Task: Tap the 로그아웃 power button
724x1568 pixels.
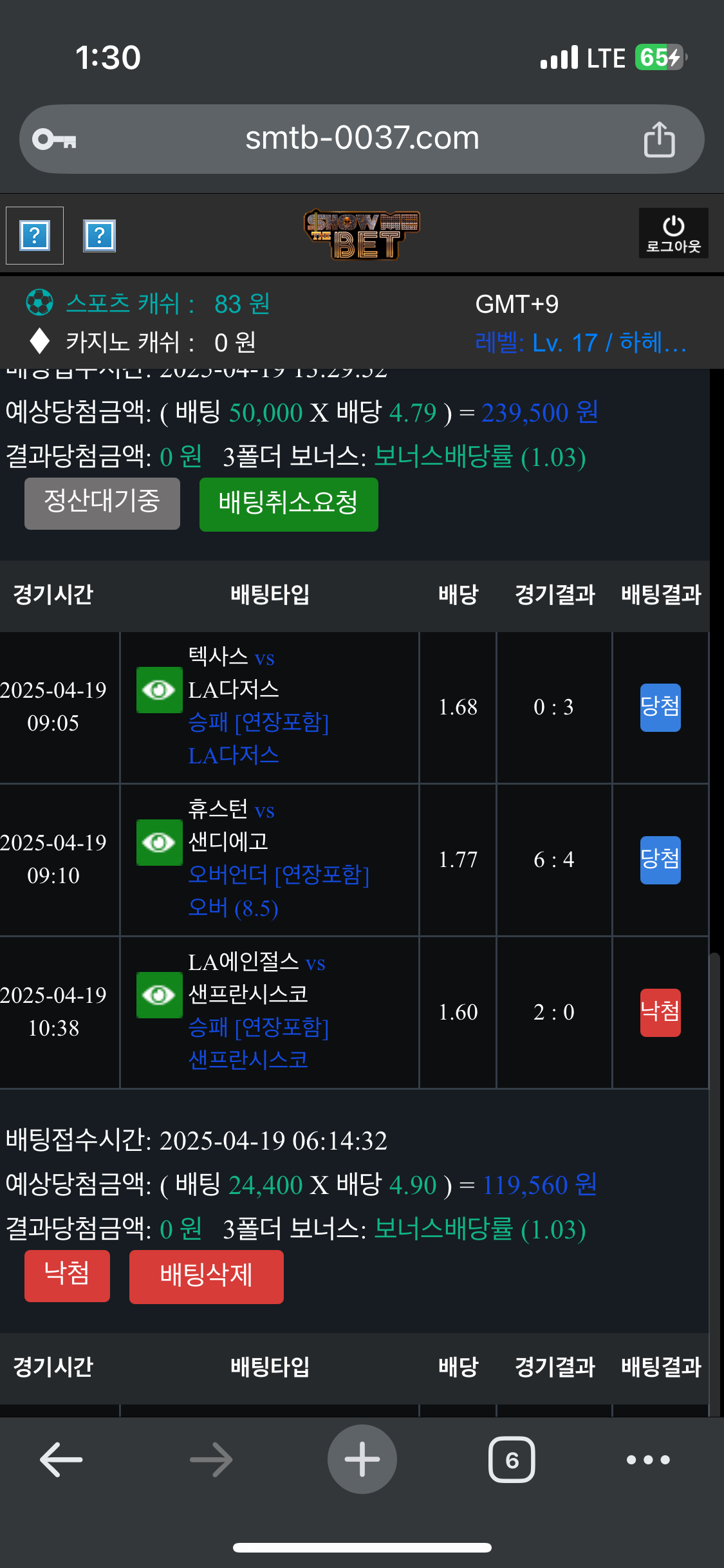Action: click(x=673, y=233)
